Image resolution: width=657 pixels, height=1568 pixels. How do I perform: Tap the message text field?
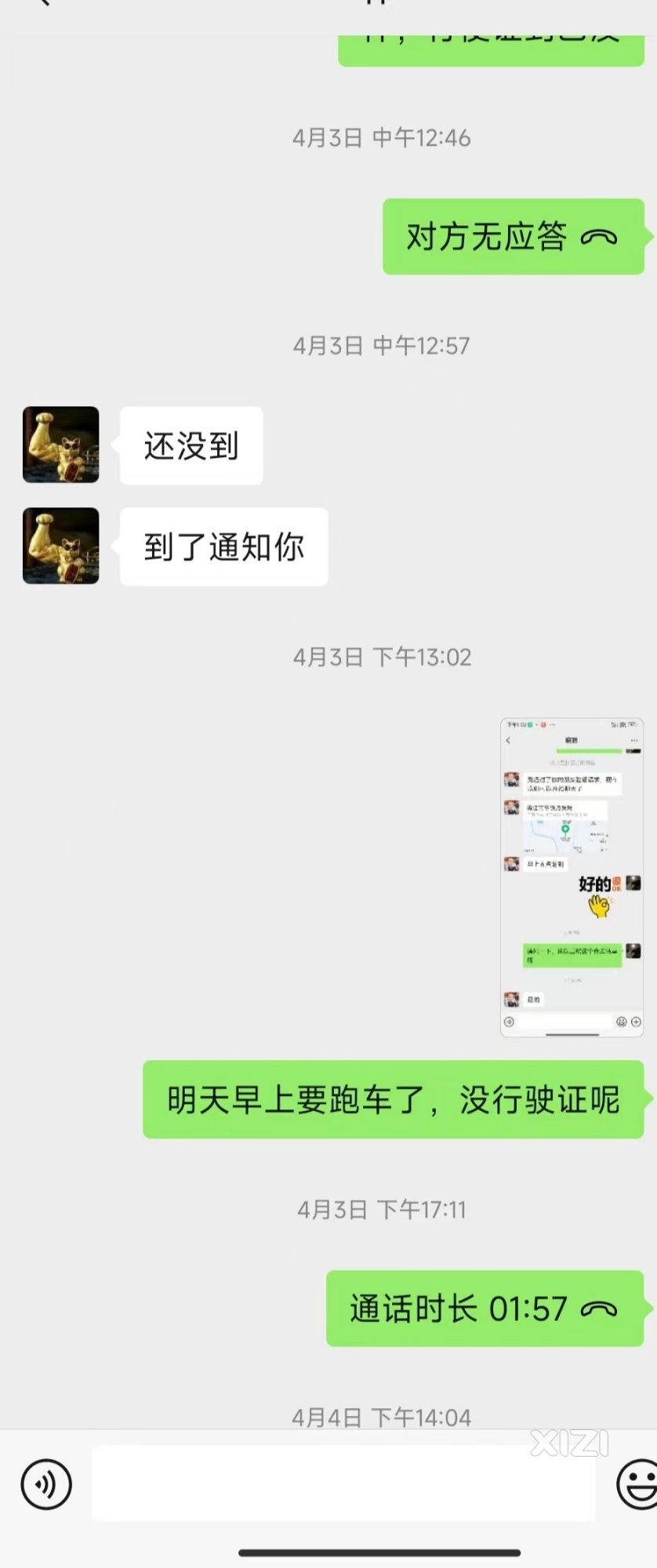point(343,1484)
